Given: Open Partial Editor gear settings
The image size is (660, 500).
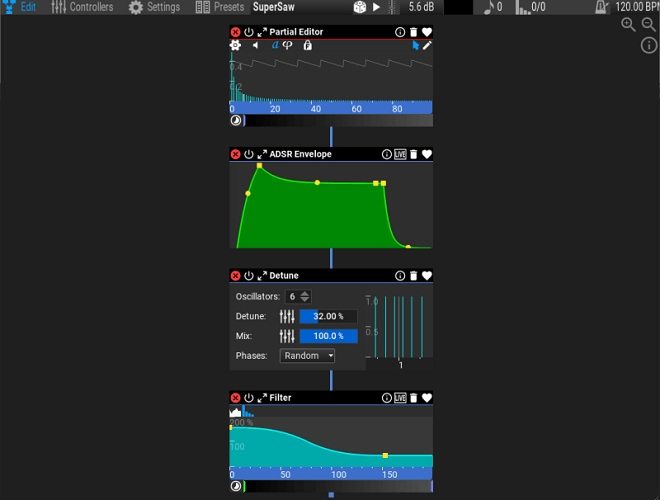Looking at the screenshot, I should click(x=236, y=45).
